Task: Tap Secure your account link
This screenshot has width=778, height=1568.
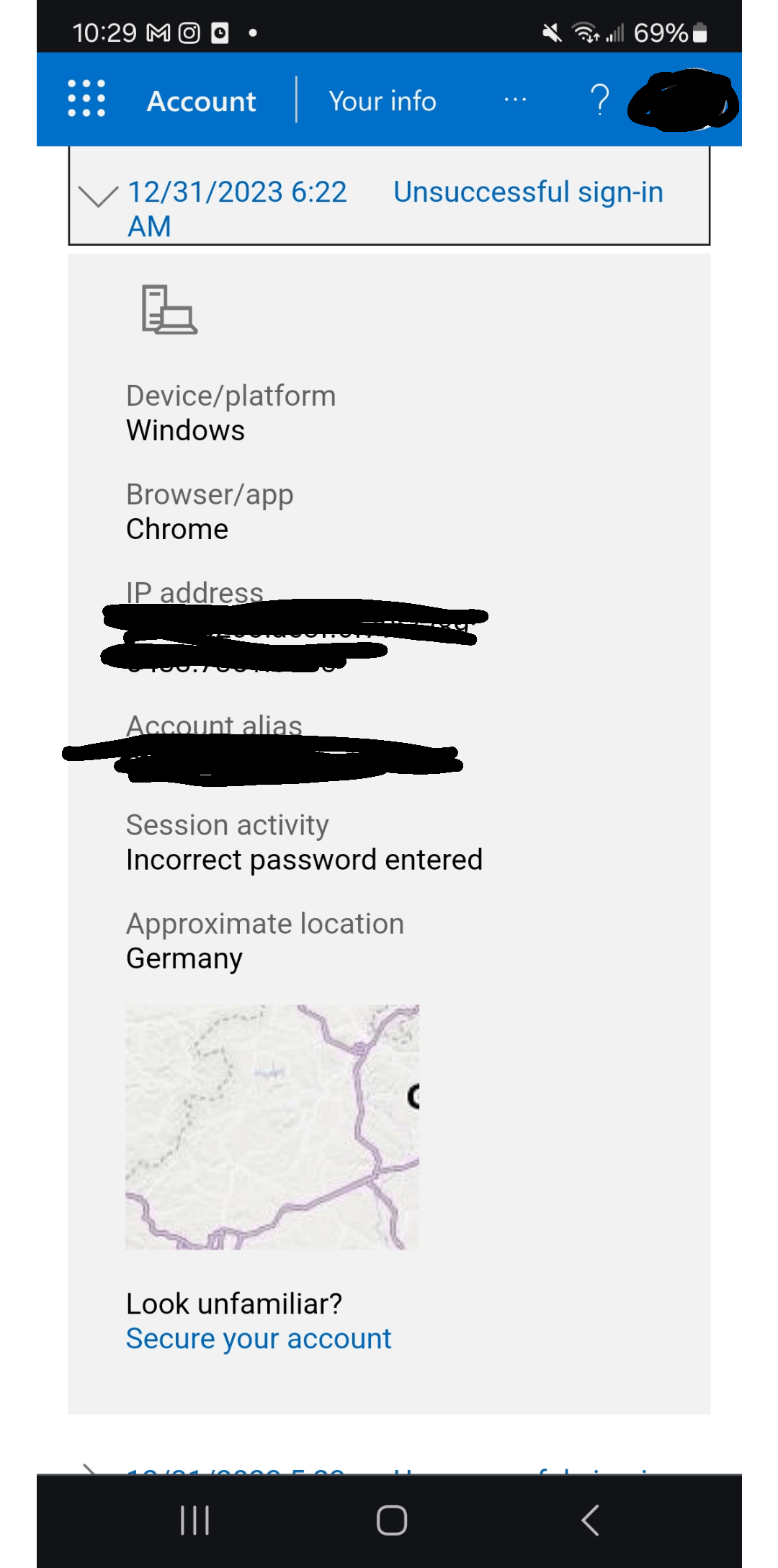Action: [258, 1339]
